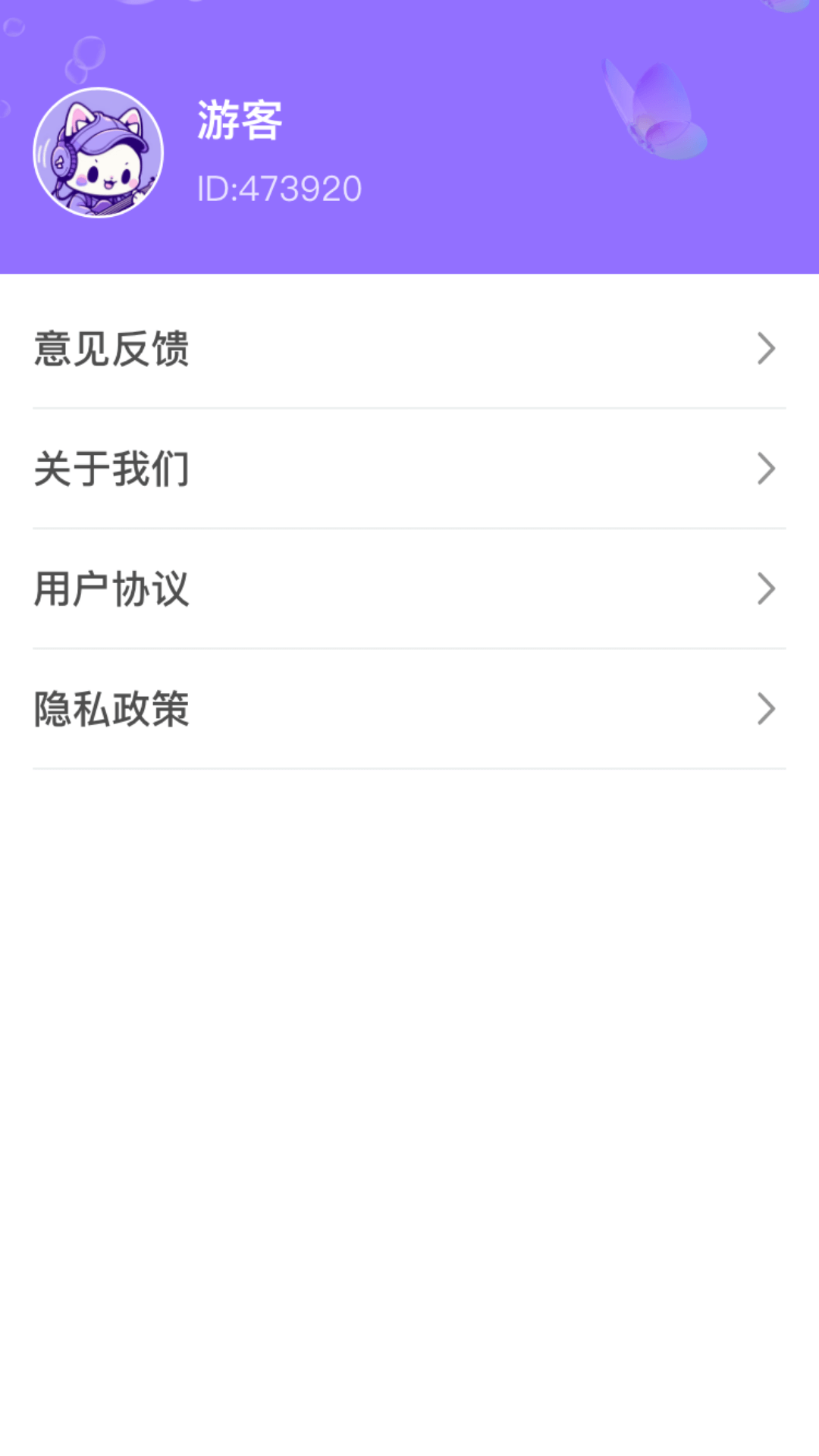
Task: Click the 关于我们 list row
Action: 409,469
